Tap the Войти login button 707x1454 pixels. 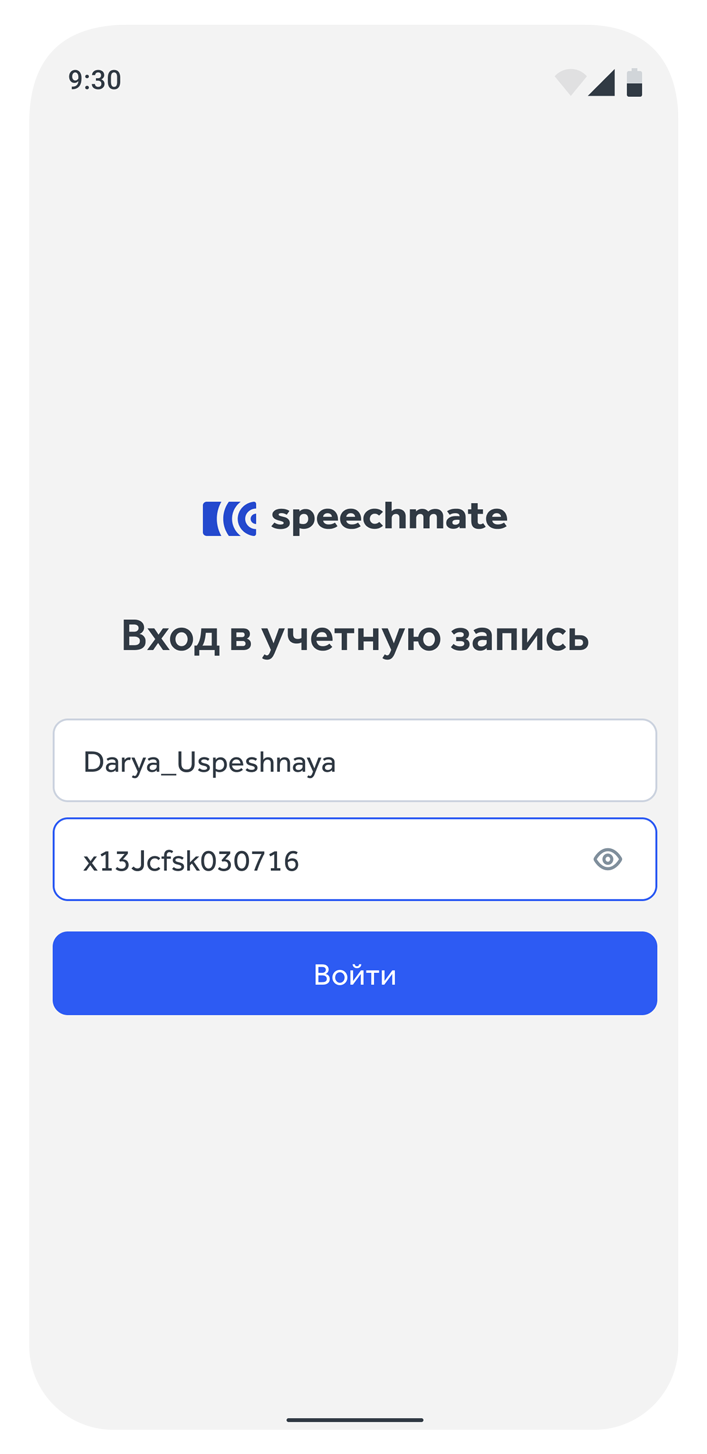point(354,974)
